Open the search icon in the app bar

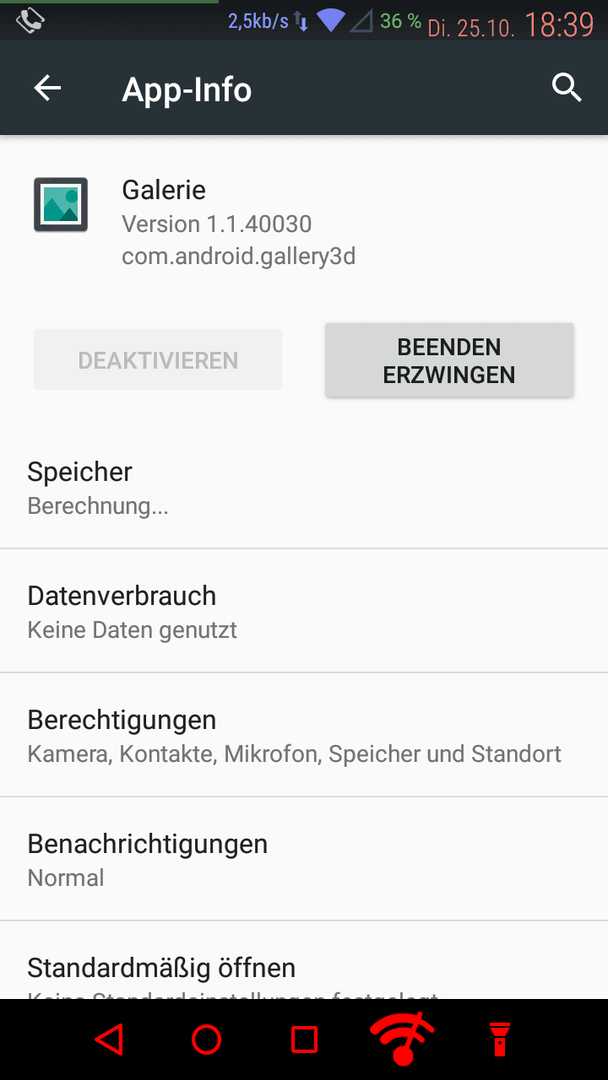tap(566, 88)
